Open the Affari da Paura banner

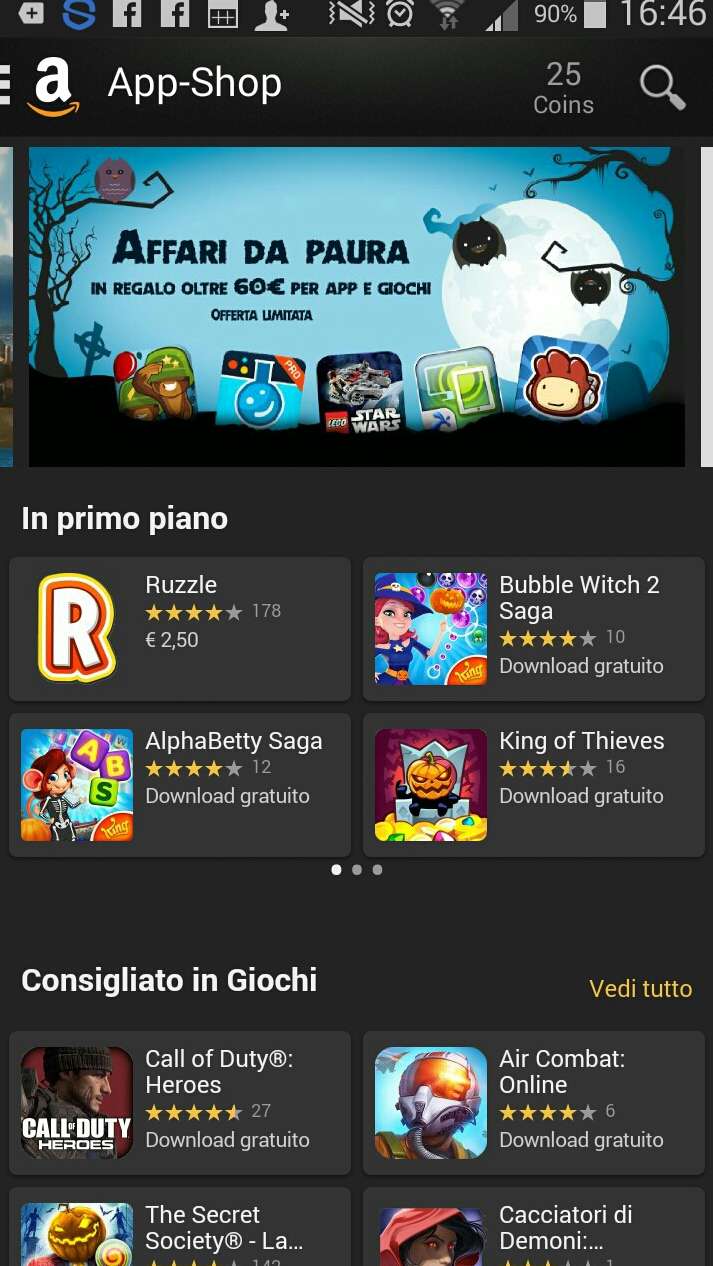(x=357, y=307)
